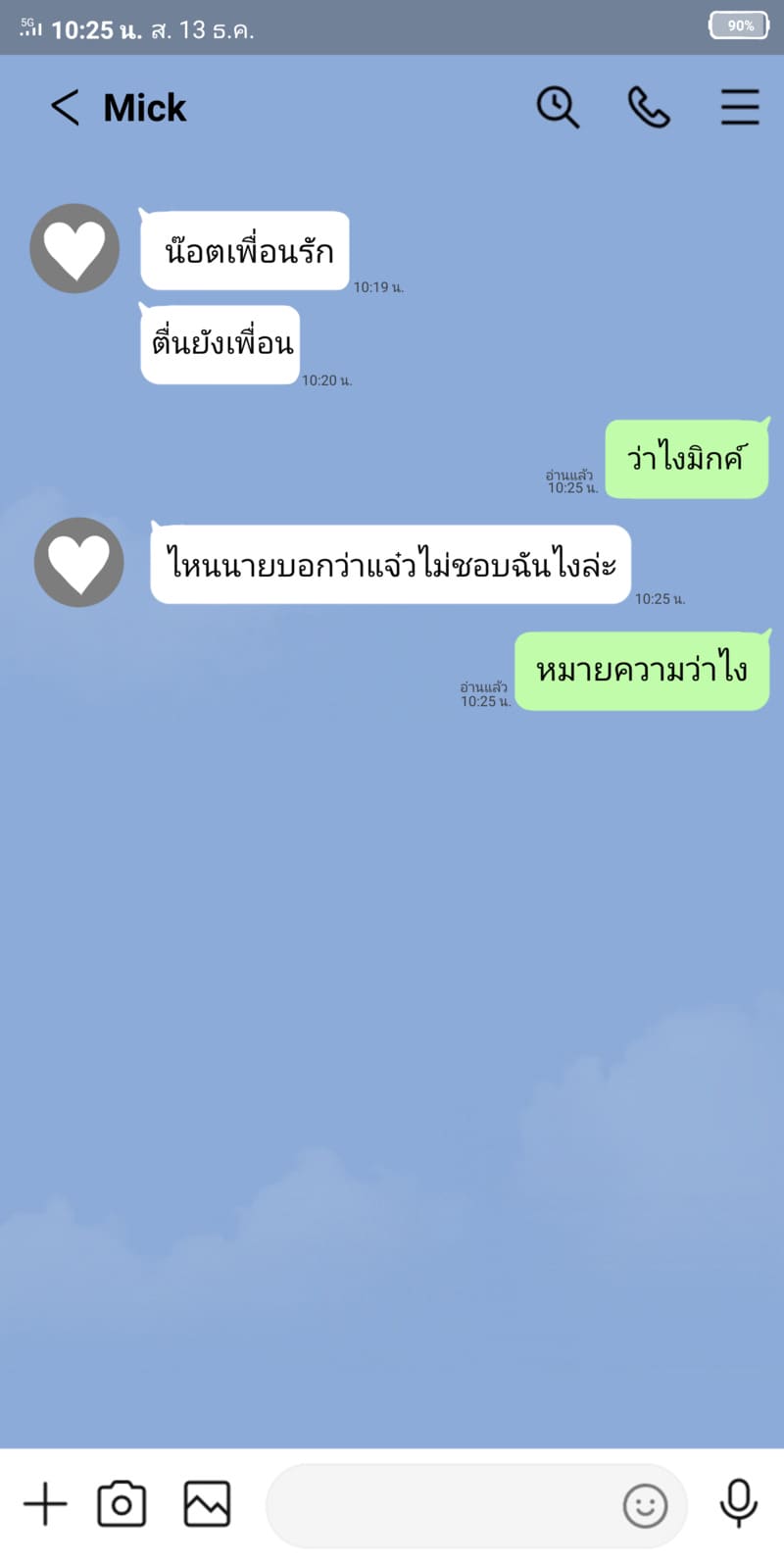
Task: Tap Mick's name in the header
Action: [144, 108]
